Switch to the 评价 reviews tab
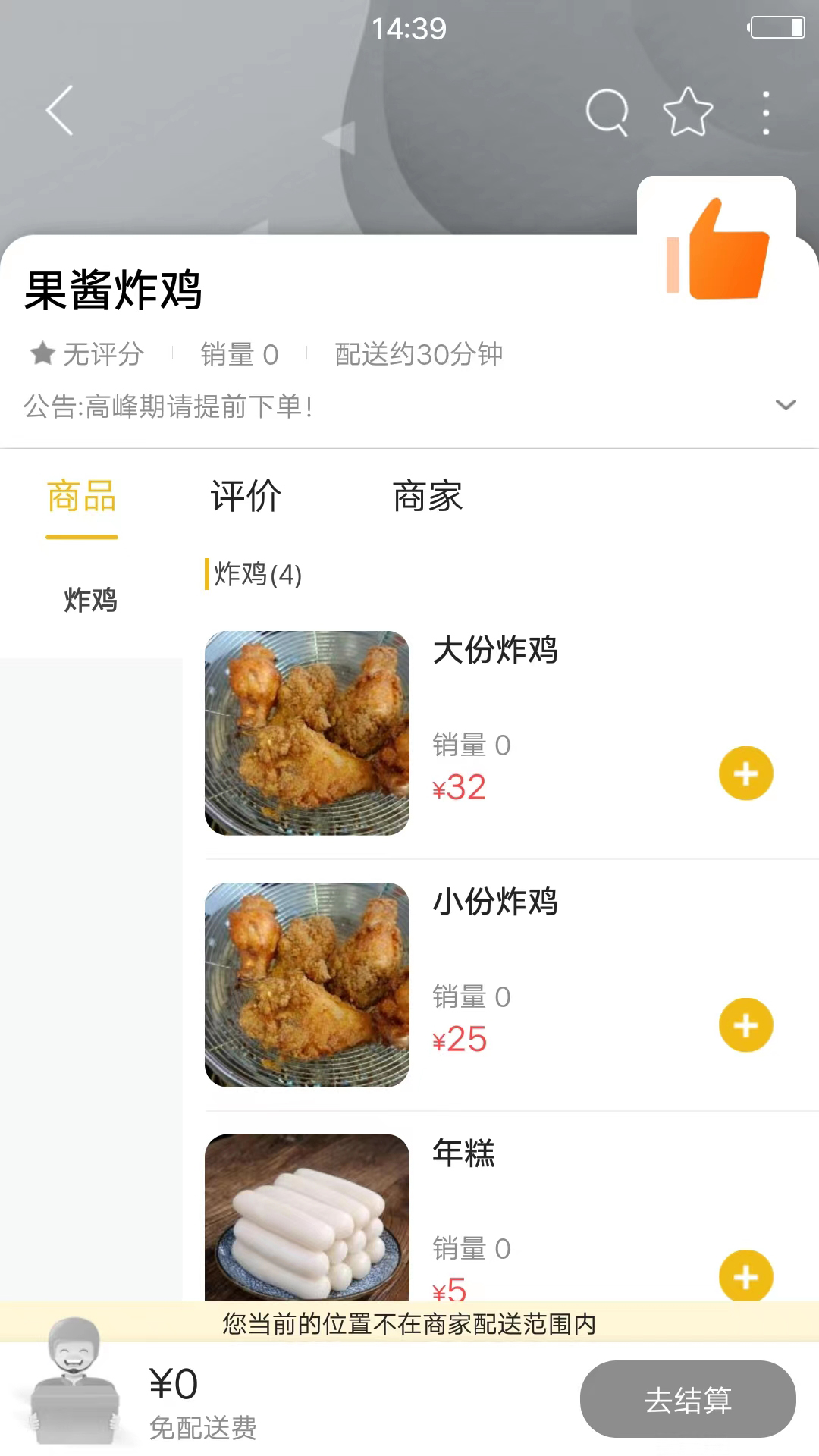 point(245,497)
